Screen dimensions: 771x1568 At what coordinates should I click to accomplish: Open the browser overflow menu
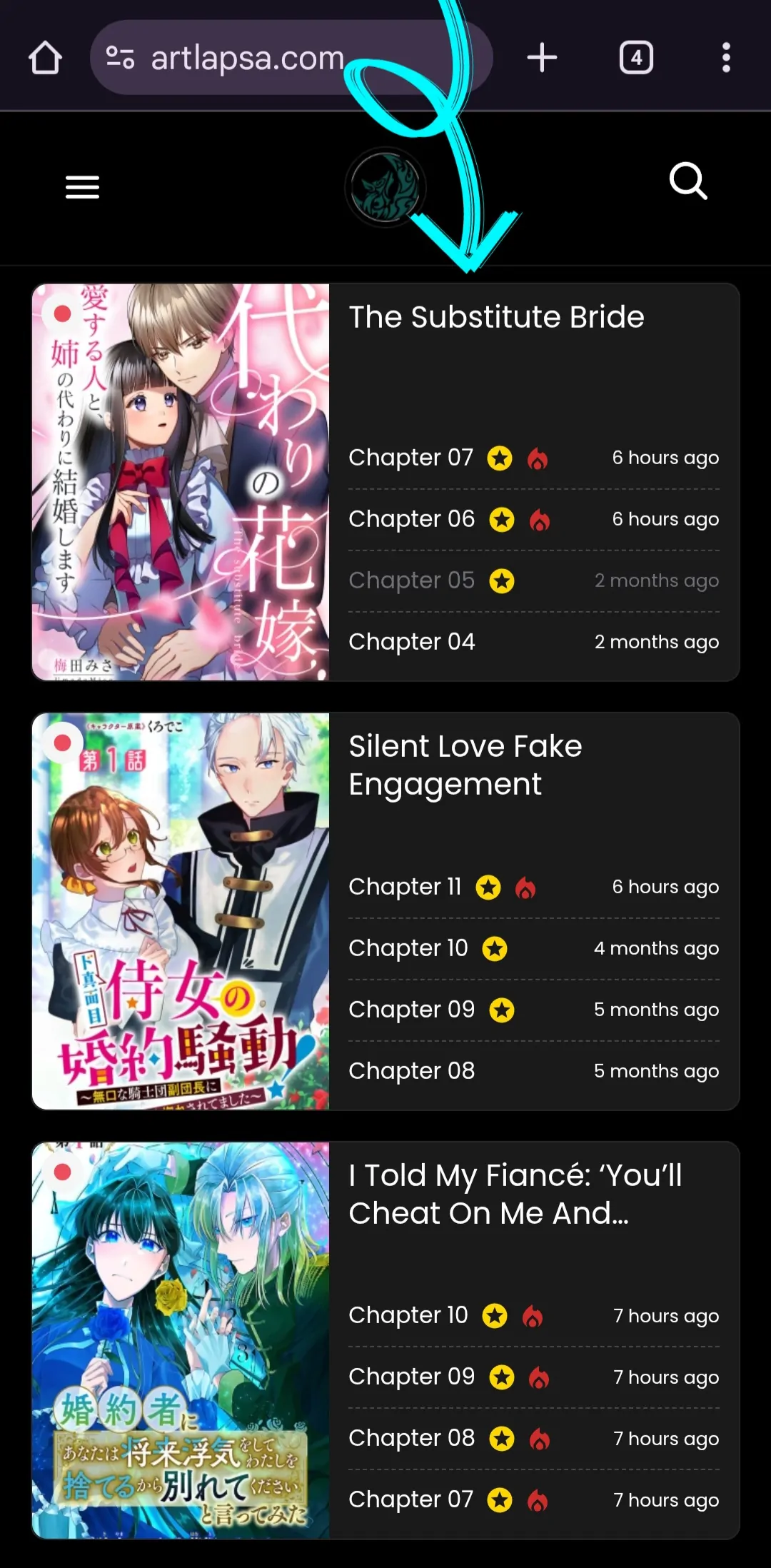[726, 58]
